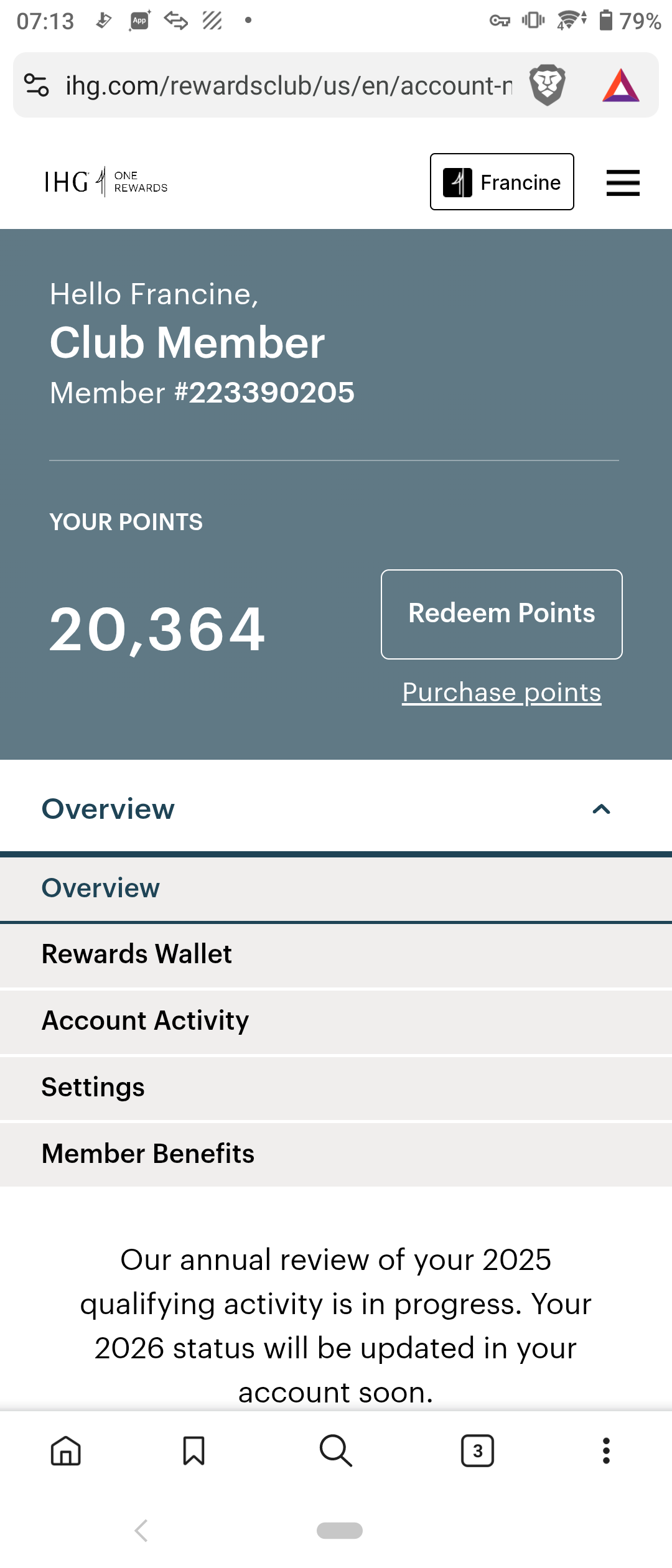The height and width of the screenshot is (1568, 672).
Task: Tap Redeem Points button
Action: [x=502, y=614]
